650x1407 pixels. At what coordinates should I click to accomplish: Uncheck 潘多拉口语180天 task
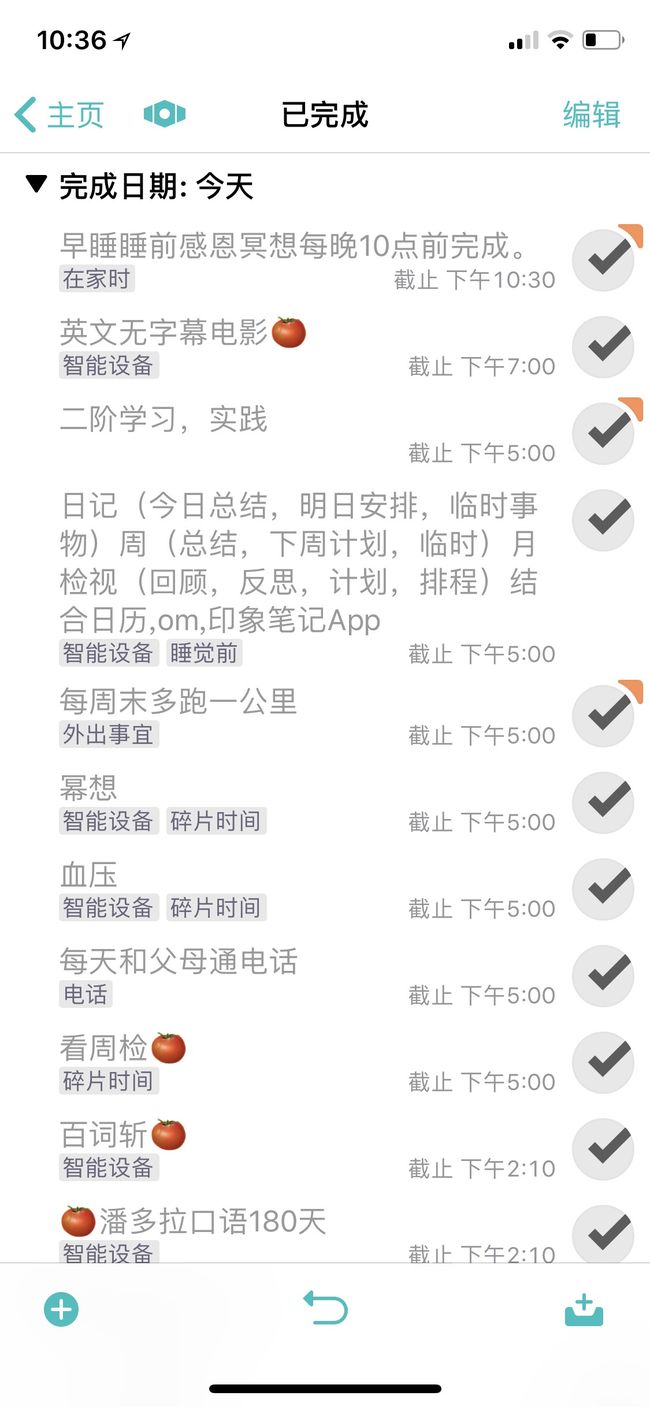[603, 1235]
